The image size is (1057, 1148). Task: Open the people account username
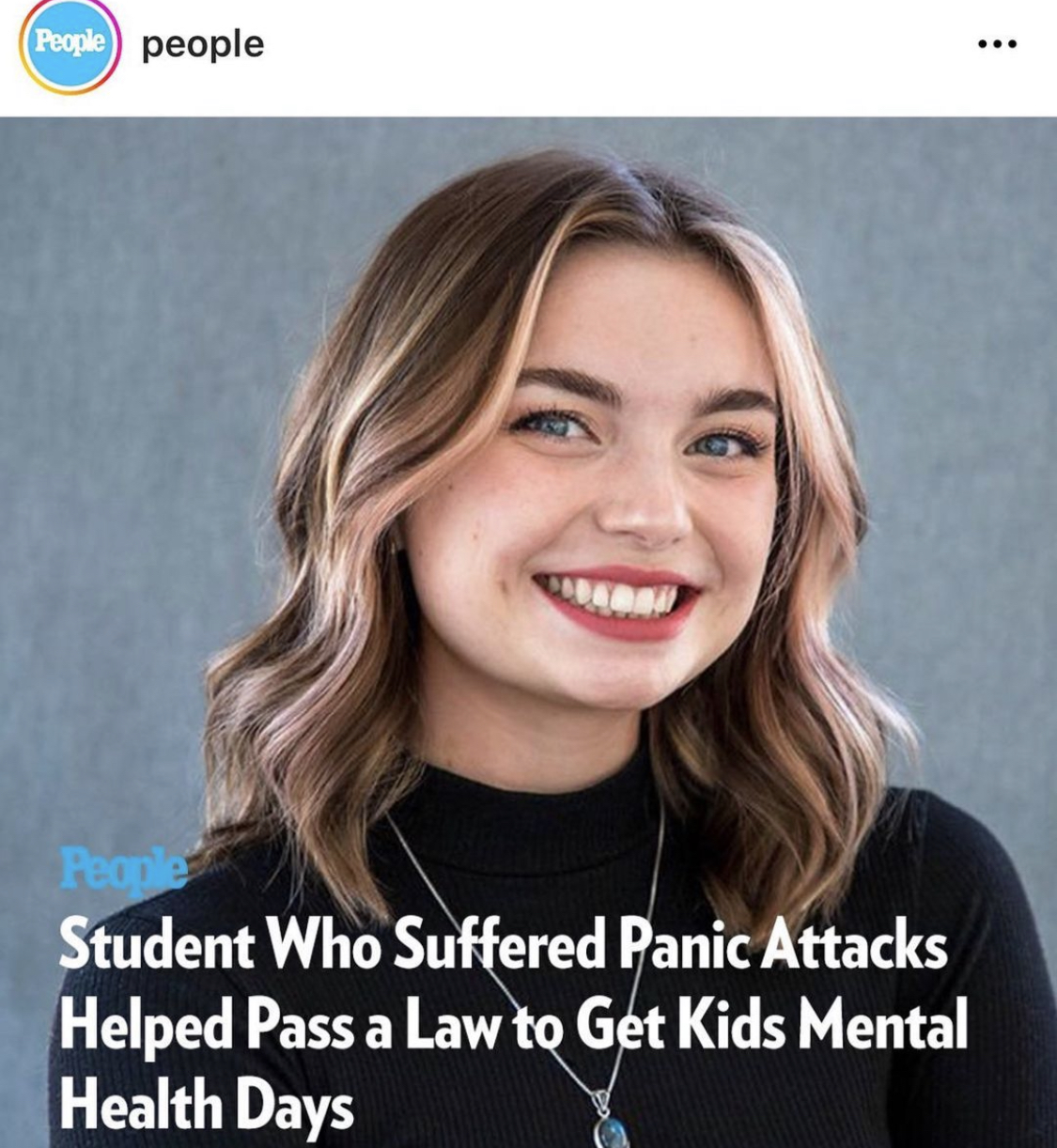[203, 44]
